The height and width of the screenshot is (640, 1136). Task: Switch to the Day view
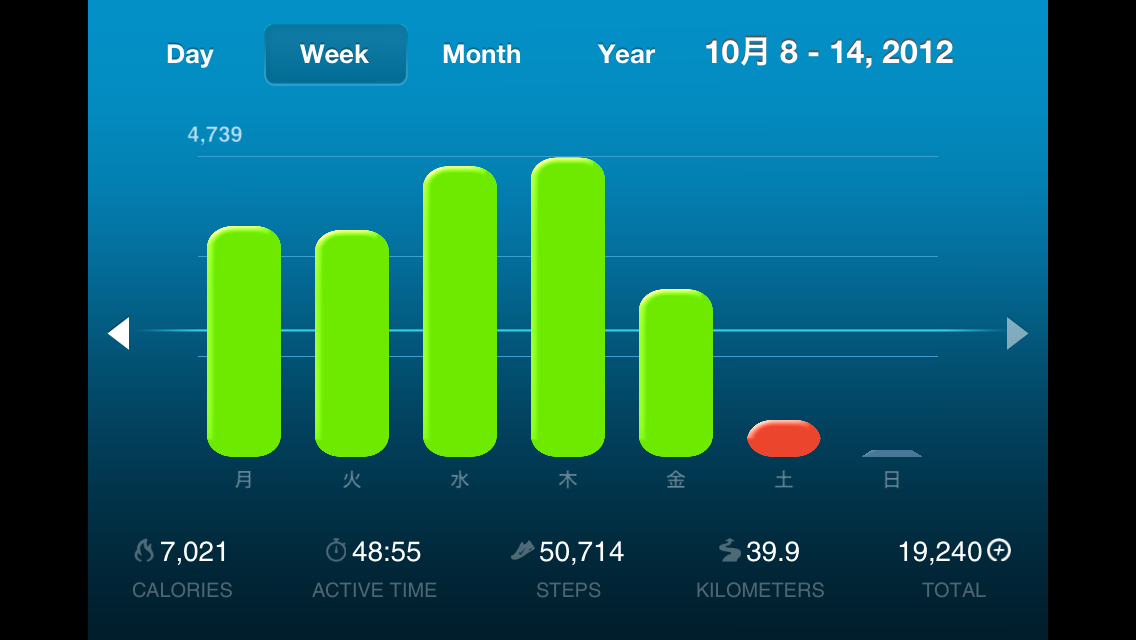point(190,54)
